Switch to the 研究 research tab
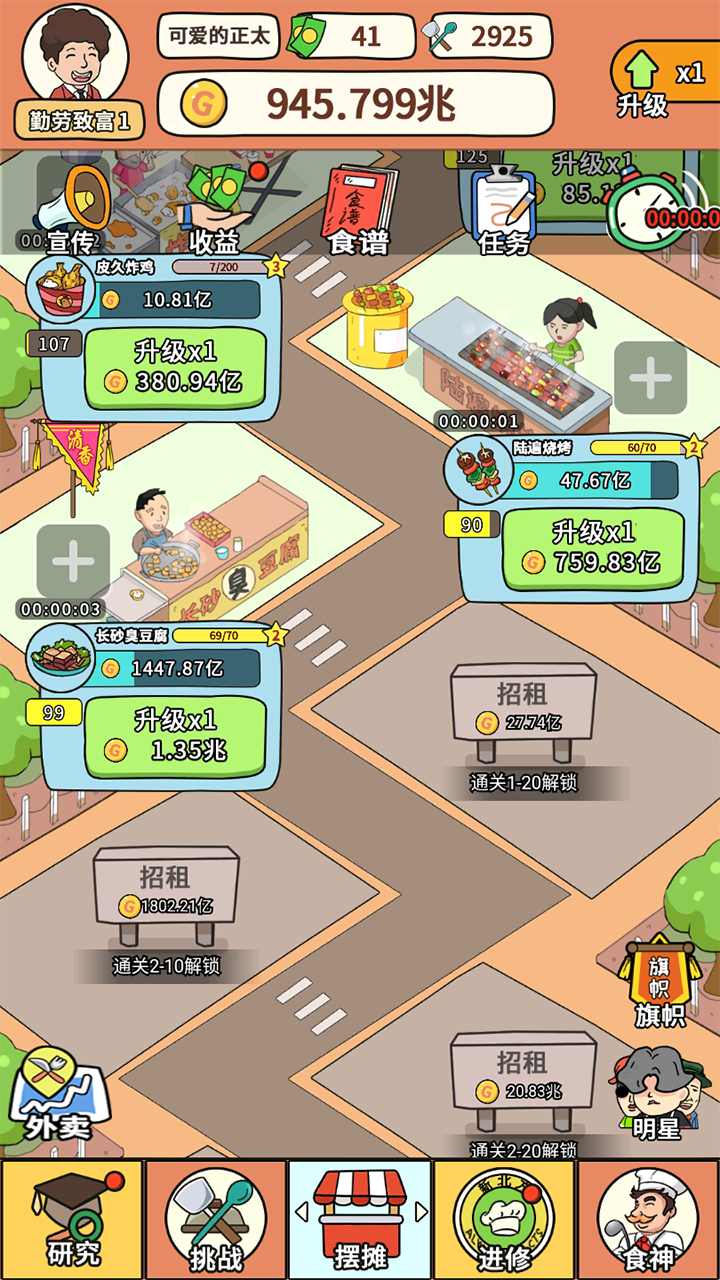The height and width of the screenshot is (1280, 720). 72,1219
